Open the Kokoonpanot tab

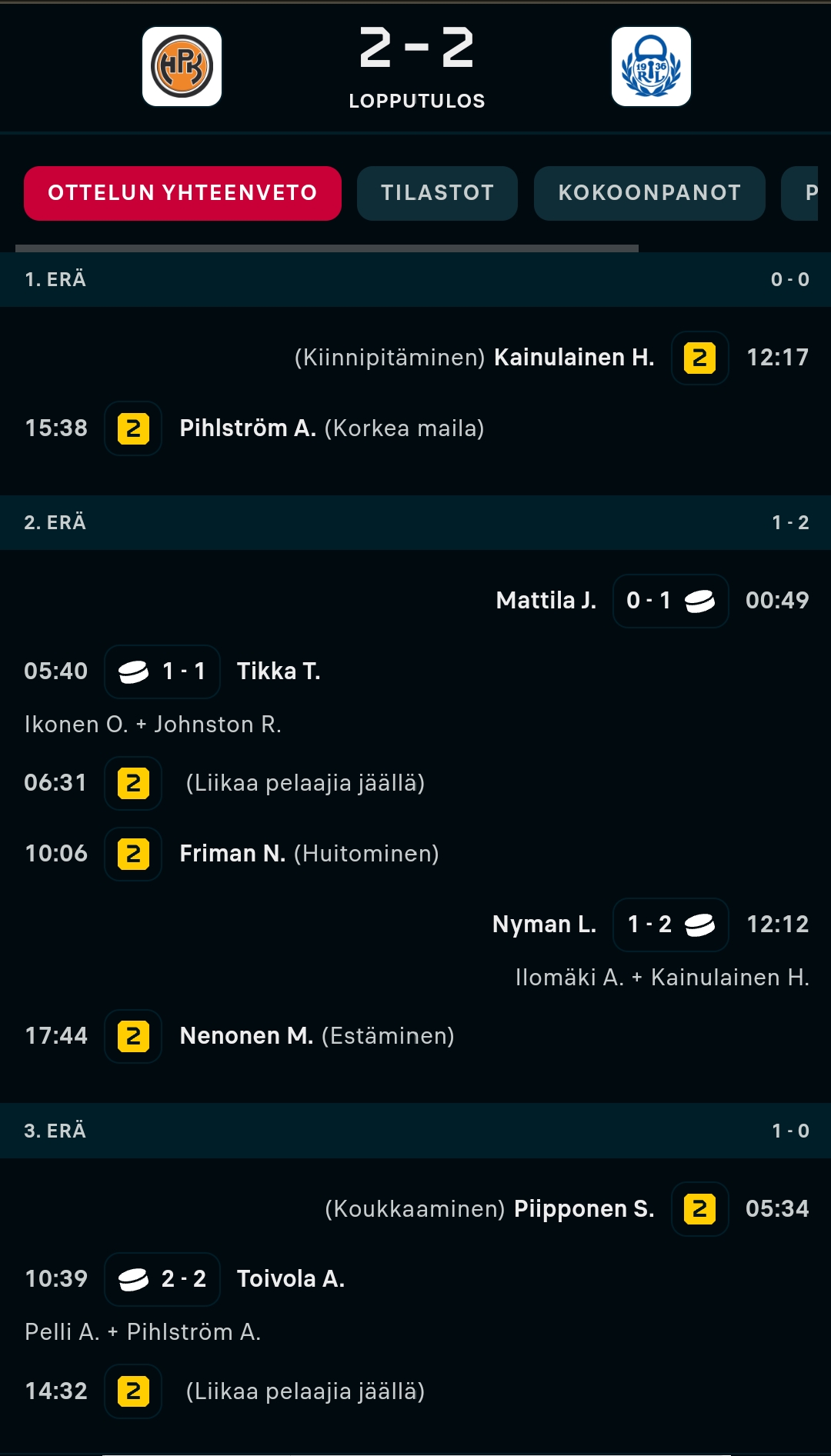click(649, 193)
